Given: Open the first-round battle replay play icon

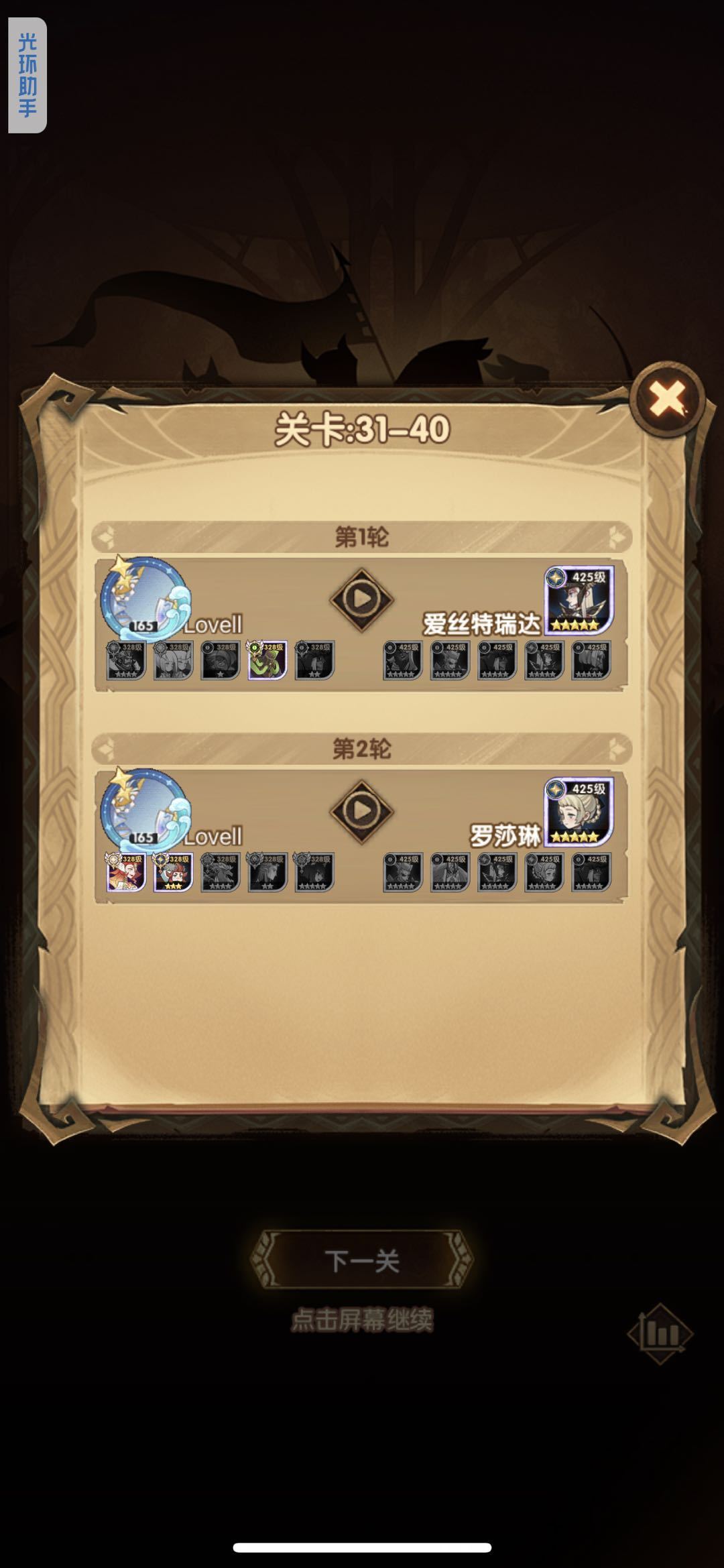Looking at the screenshot, I should [x=362, y=601].
